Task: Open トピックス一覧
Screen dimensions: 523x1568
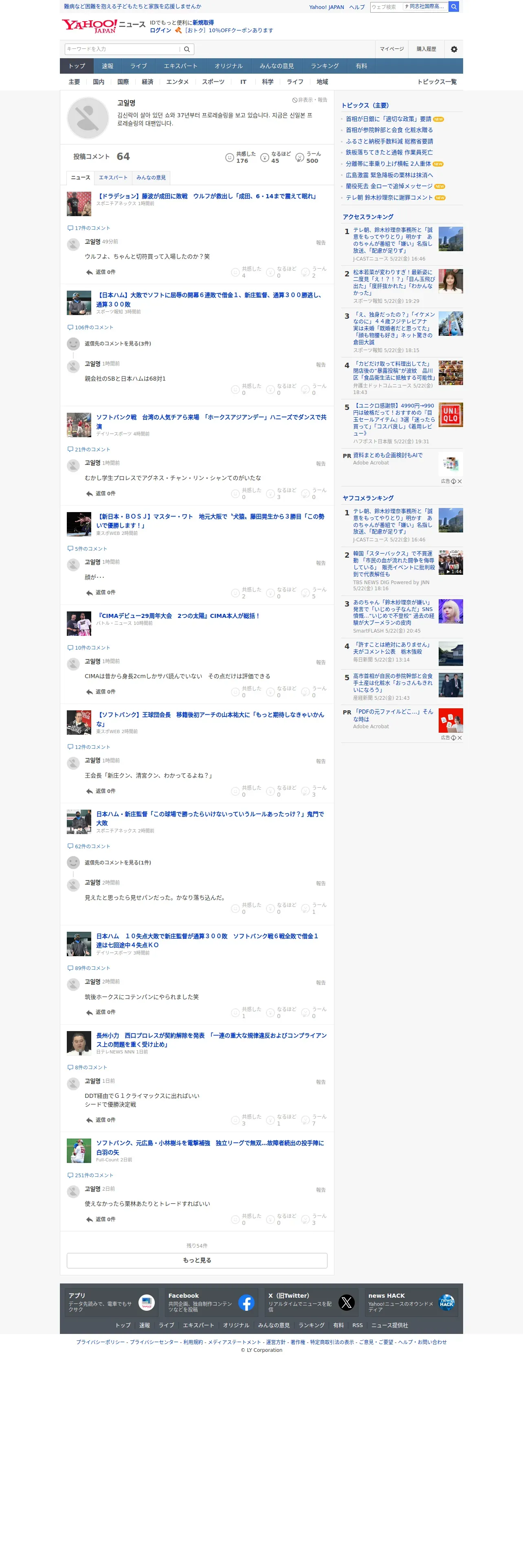Action: click(x=437, y=82)
